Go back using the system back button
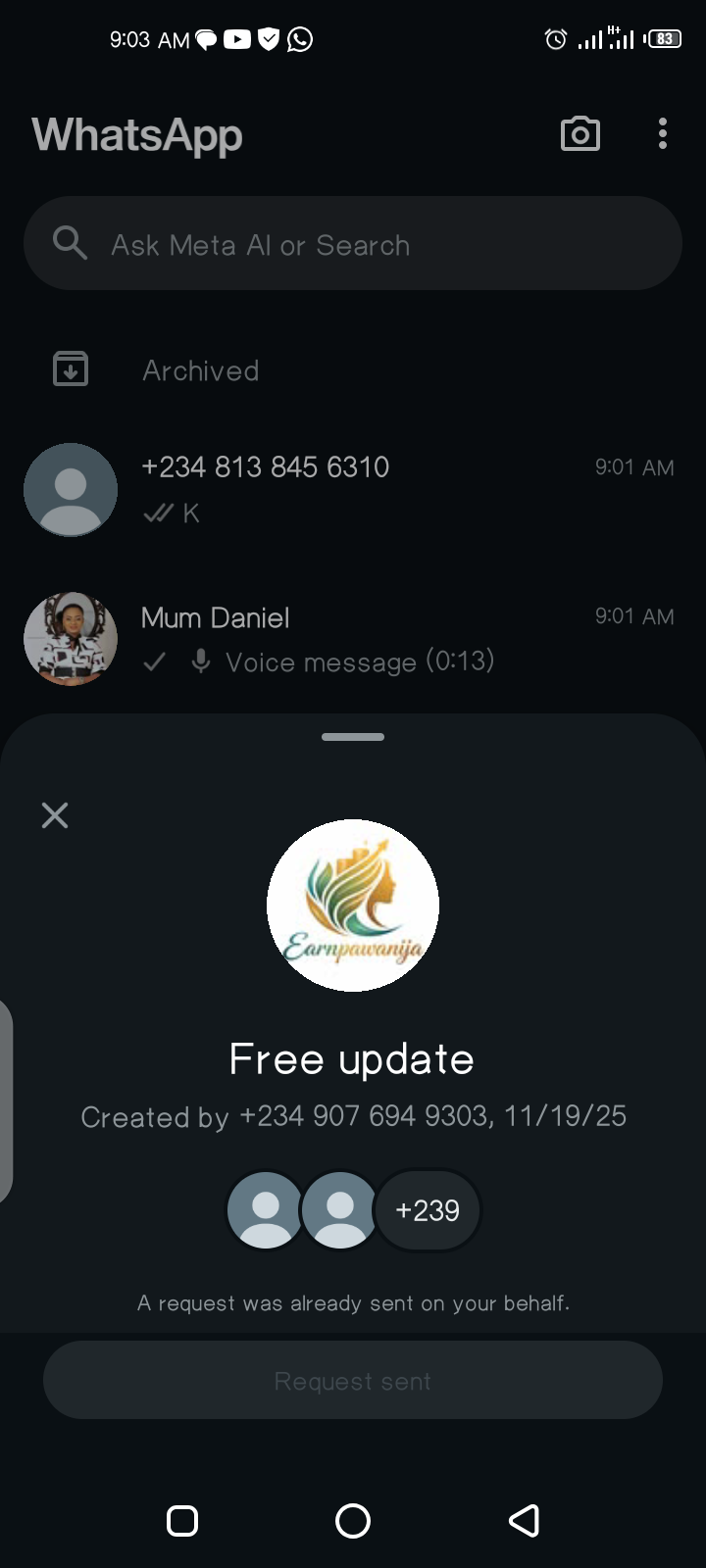Viewport: 706px width, 1568px height. click(x=524, y=1520)
